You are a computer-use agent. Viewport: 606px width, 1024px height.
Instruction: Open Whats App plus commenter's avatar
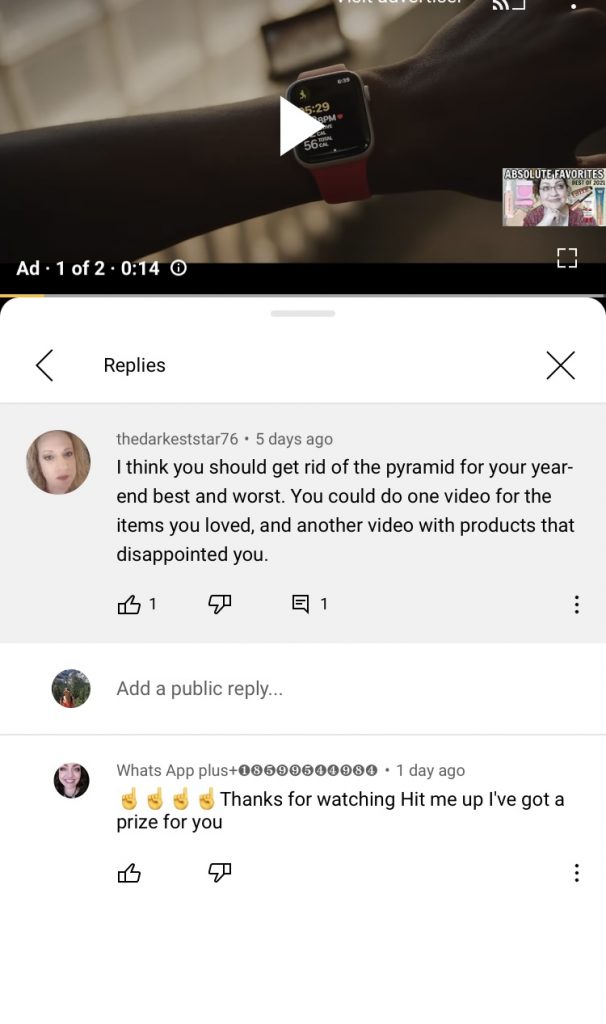[71, 780]
